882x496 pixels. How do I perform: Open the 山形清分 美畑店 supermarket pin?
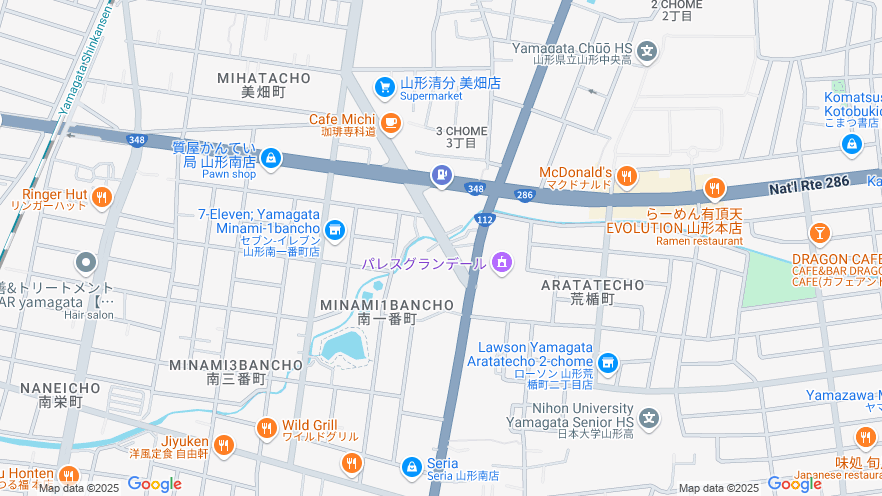384,88
